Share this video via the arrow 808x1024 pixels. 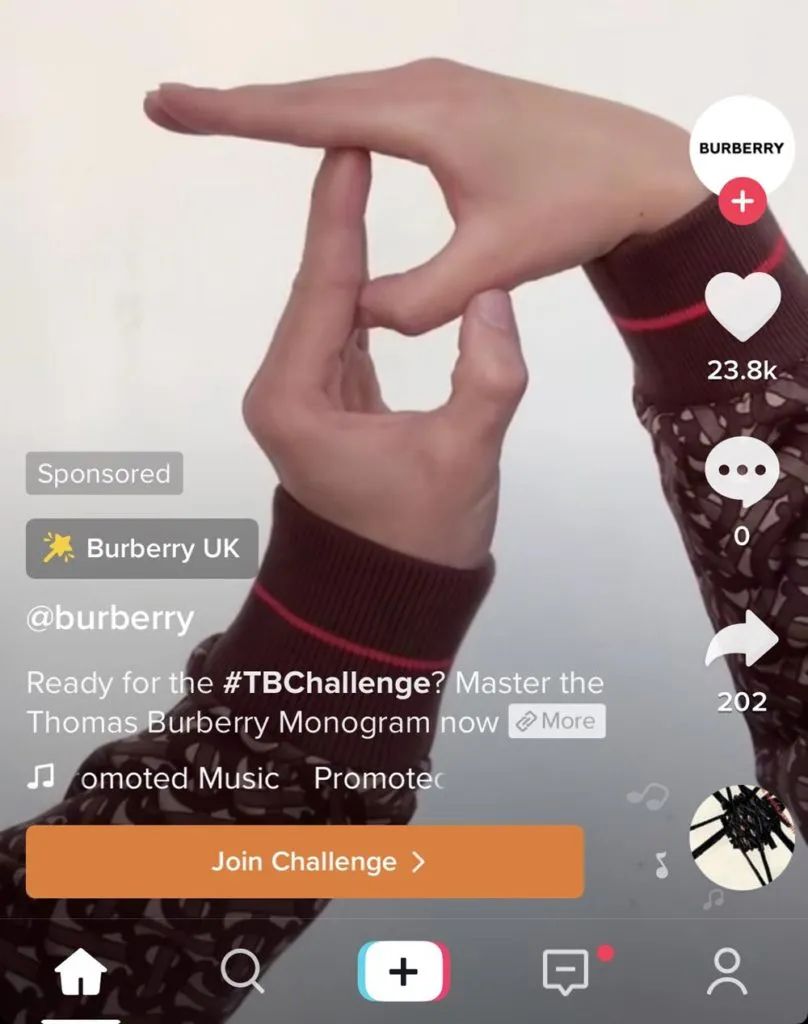click(x=741, y=640)
